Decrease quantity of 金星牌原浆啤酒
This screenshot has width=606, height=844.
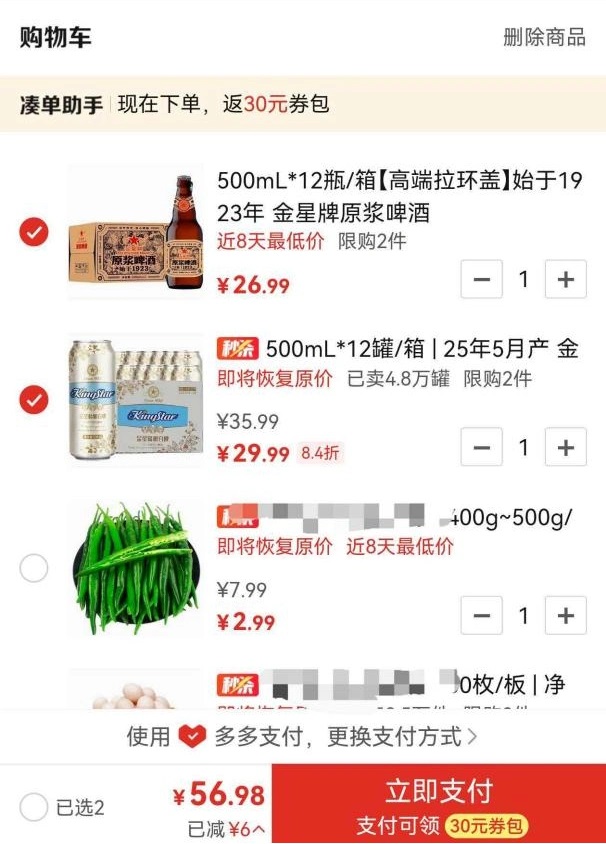(481, 279)
